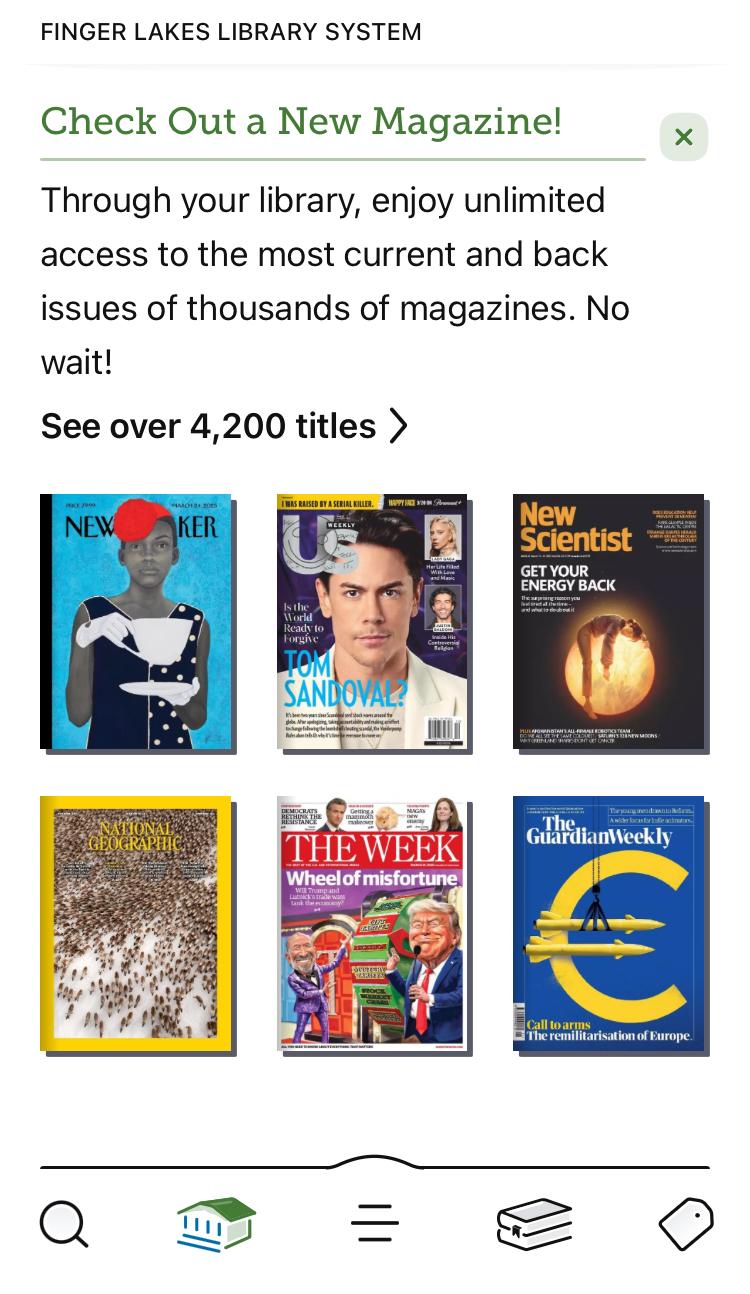Select The Week Wheel of misfortune issue
The width and height of the screenshot is (750, 1294).
[372, 923]
